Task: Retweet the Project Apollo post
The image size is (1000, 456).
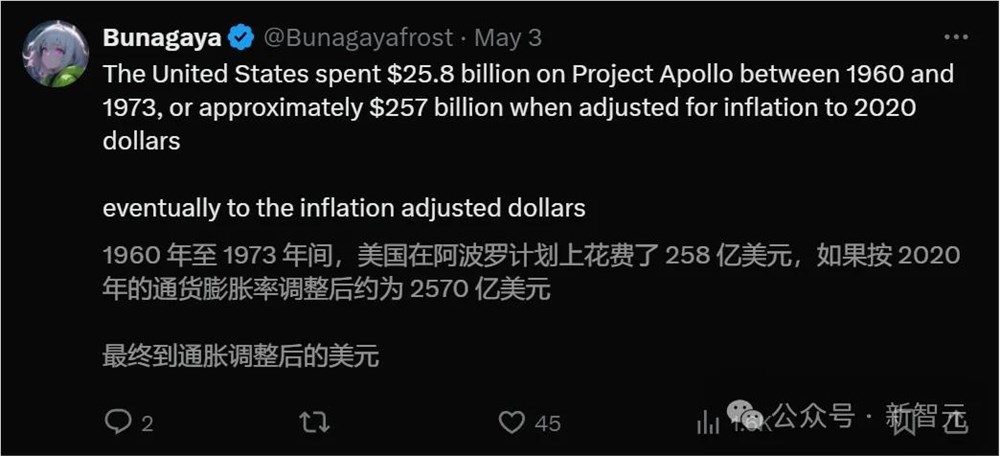Action: click(315, 422)
